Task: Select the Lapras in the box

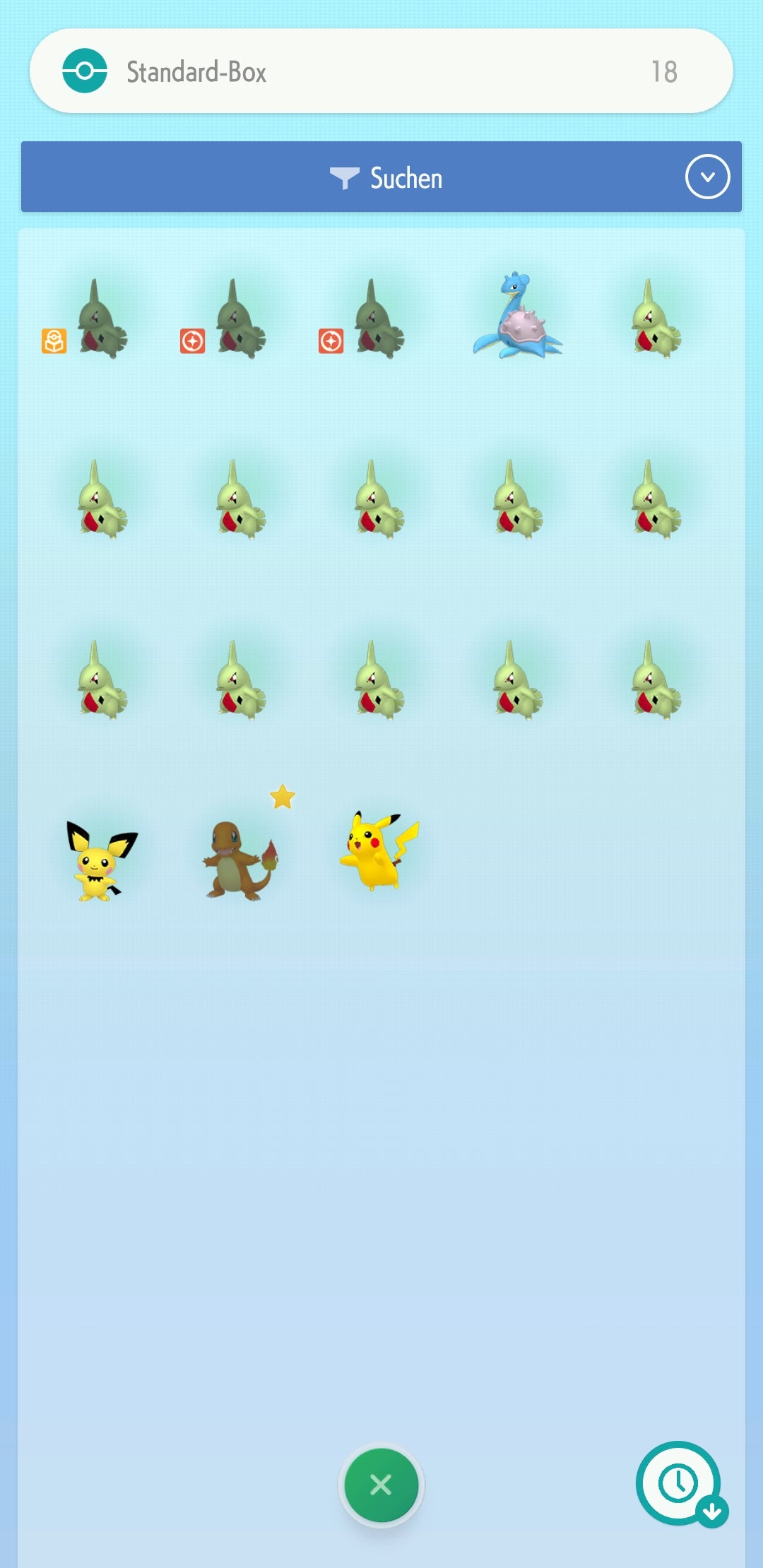Action: [x=517, y=318]
